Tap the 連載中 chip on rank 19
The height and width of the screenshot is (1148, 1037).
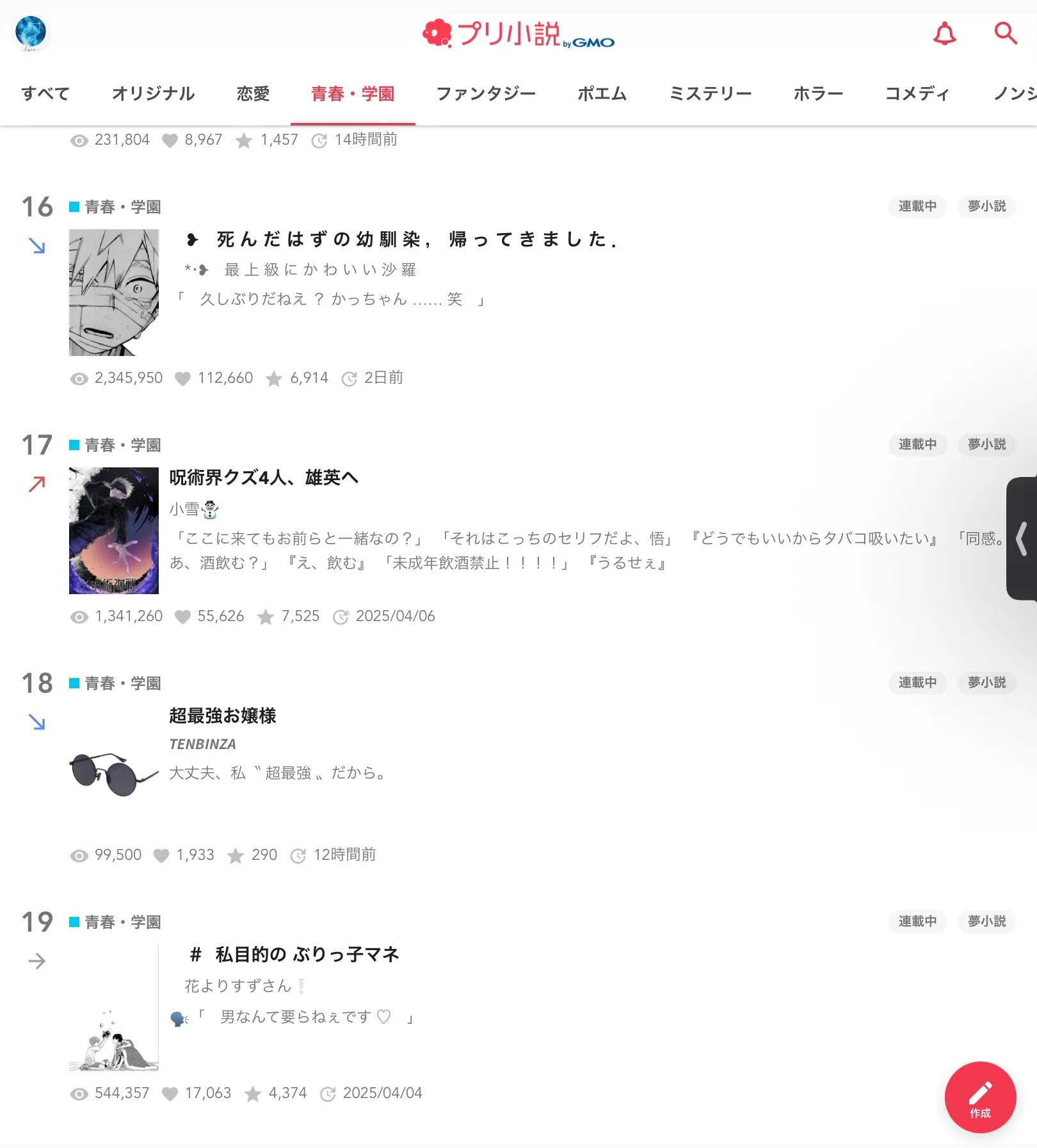pos(917,921)
